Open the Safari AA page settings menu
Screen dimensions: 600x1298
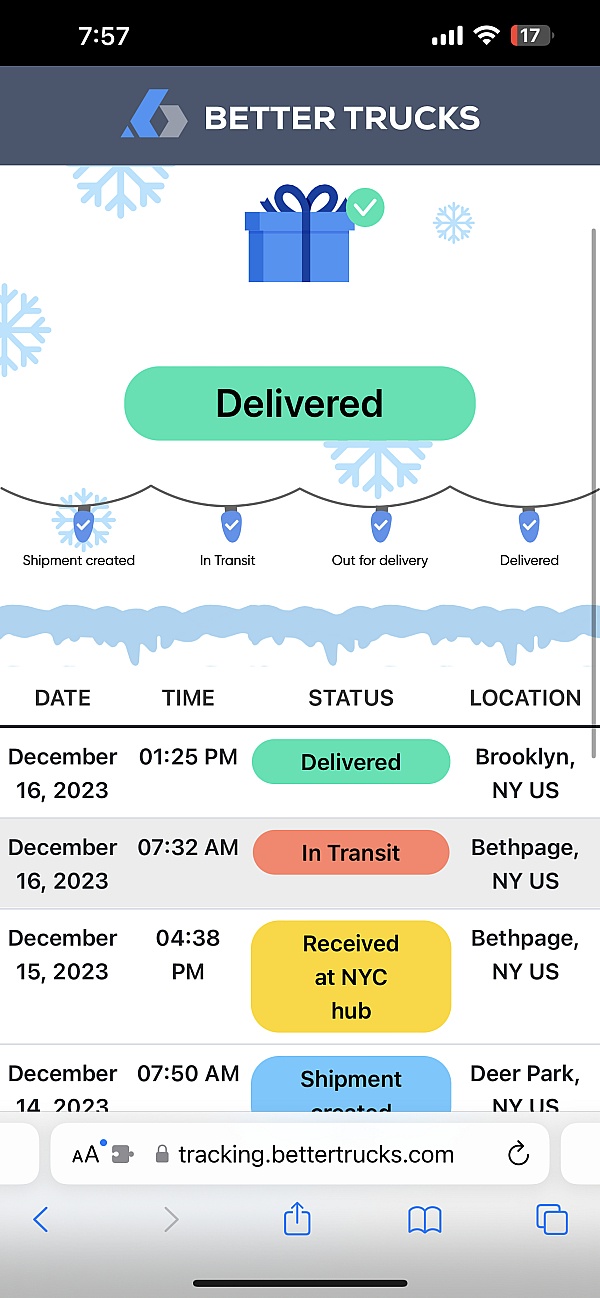coord(87,1155)
